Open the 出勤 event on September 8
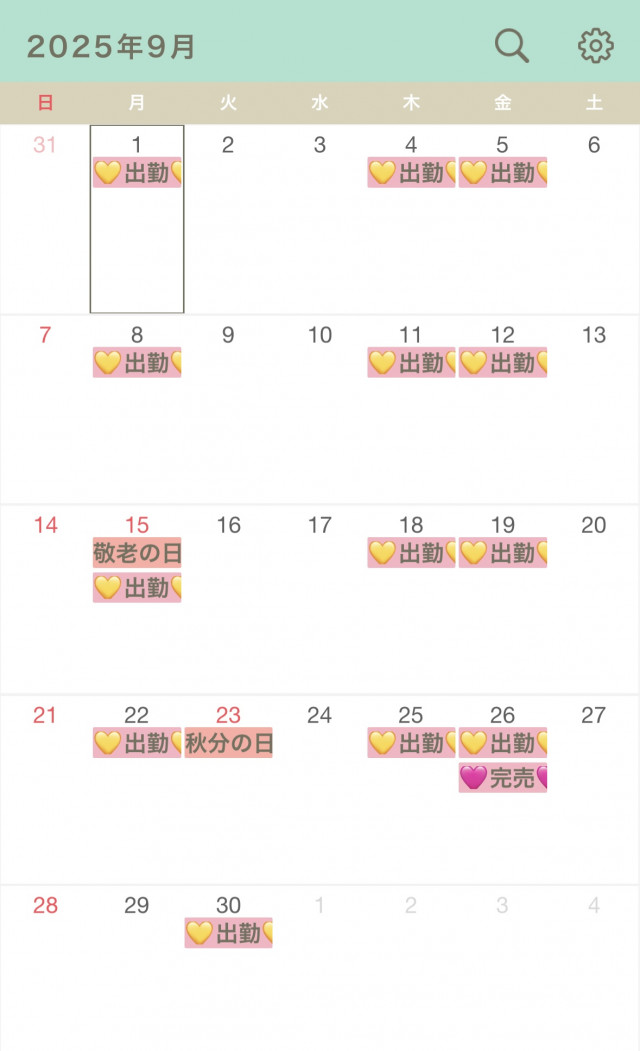Screen dimensions: 640x1051 (x=137, y=363)
